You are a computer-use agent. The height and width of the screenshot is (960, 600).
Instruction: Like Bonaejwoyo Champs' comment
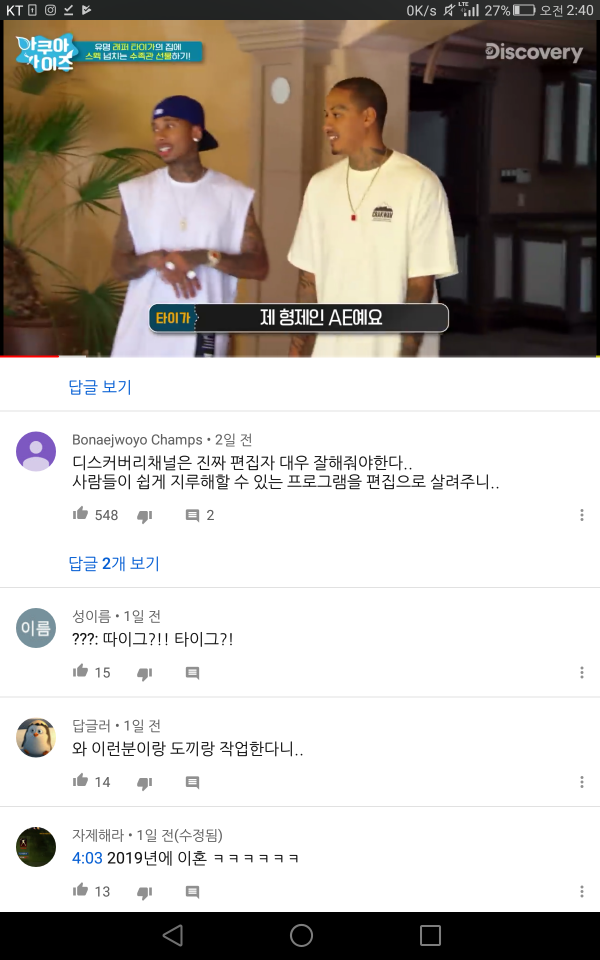[x=81, y=515]
